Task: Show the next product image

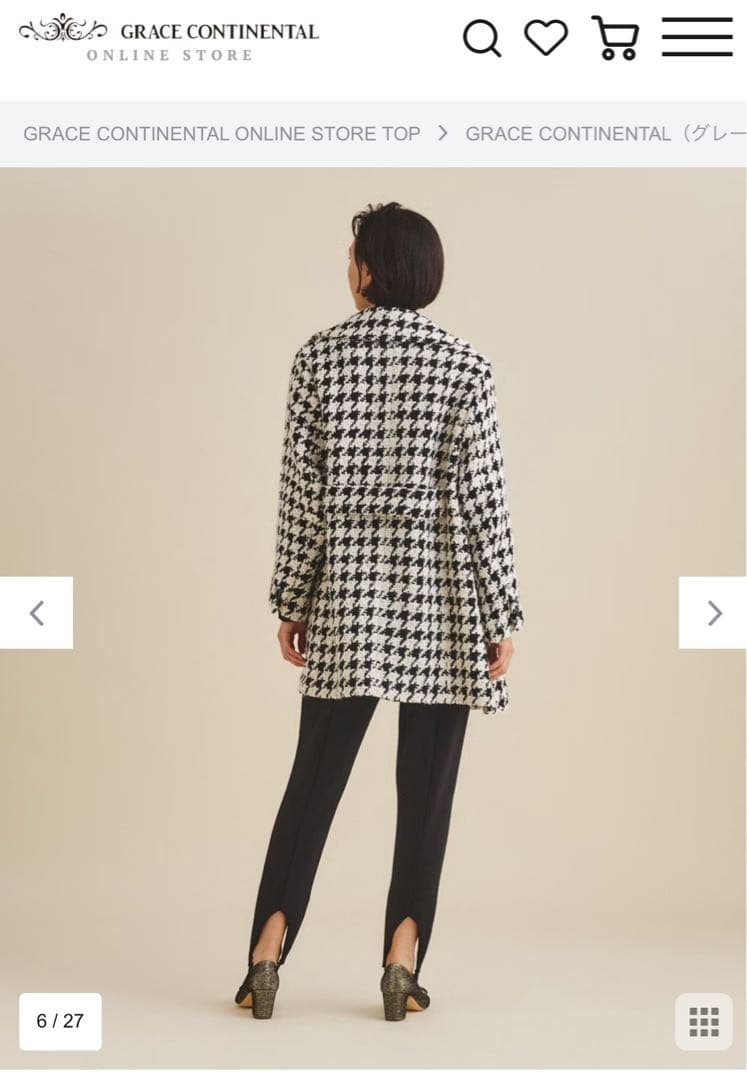Action: click(713, 613)
